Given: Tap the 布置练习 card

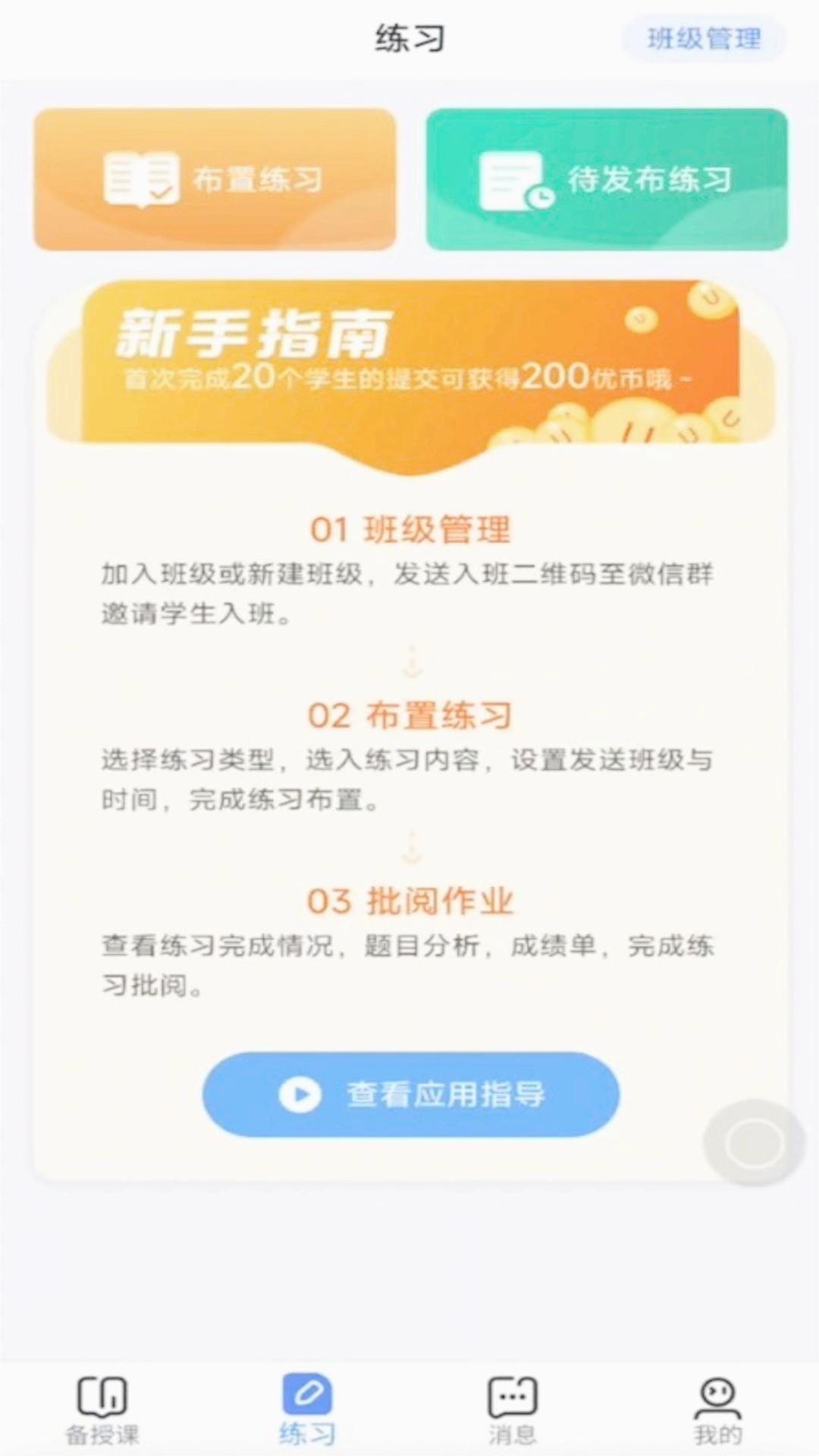Looking at the screenshot, I should click(216, 178).
